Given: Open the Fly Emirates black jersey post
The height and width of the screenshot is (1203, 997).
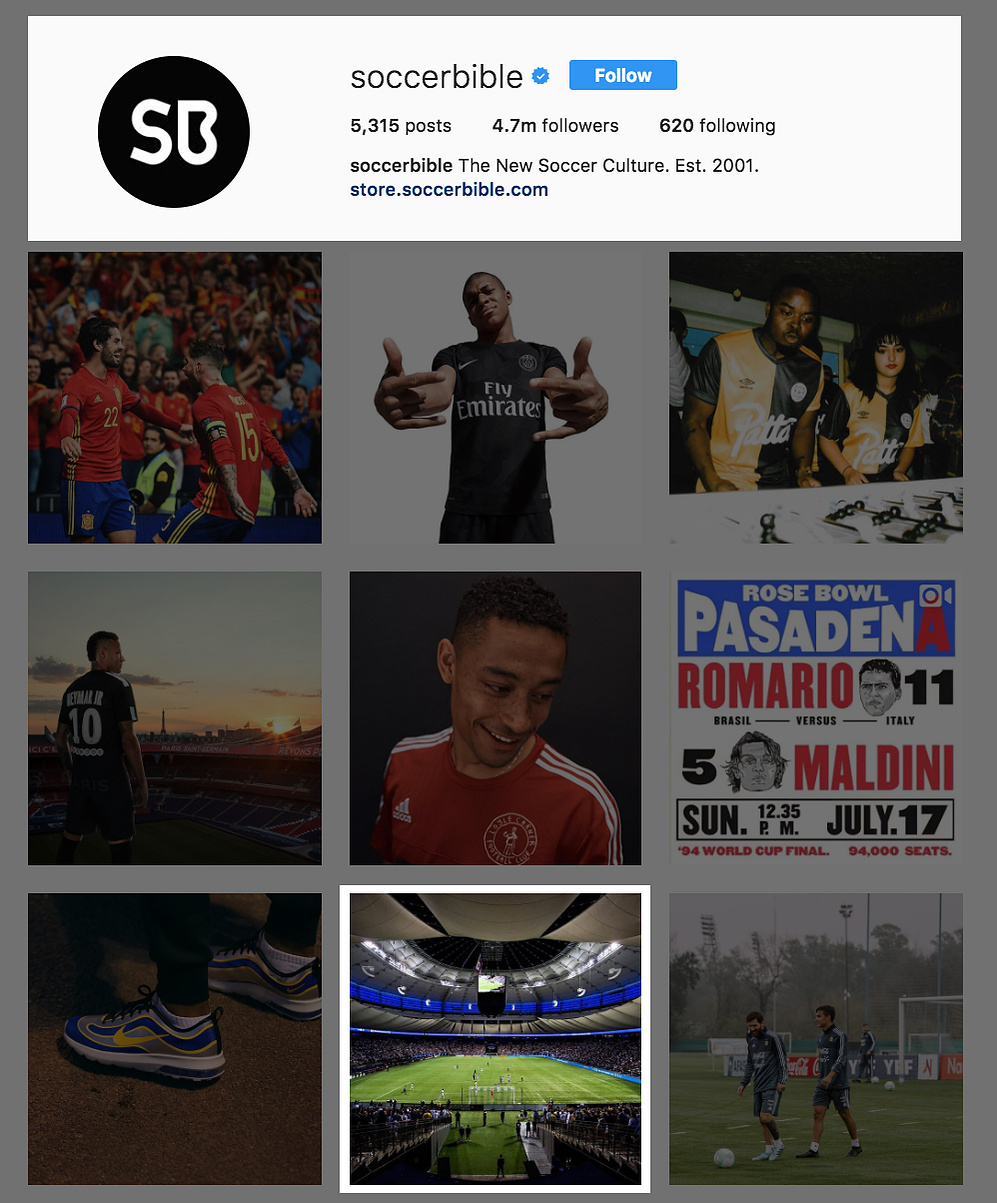Looking at the screenshot, I should (495, 398).
